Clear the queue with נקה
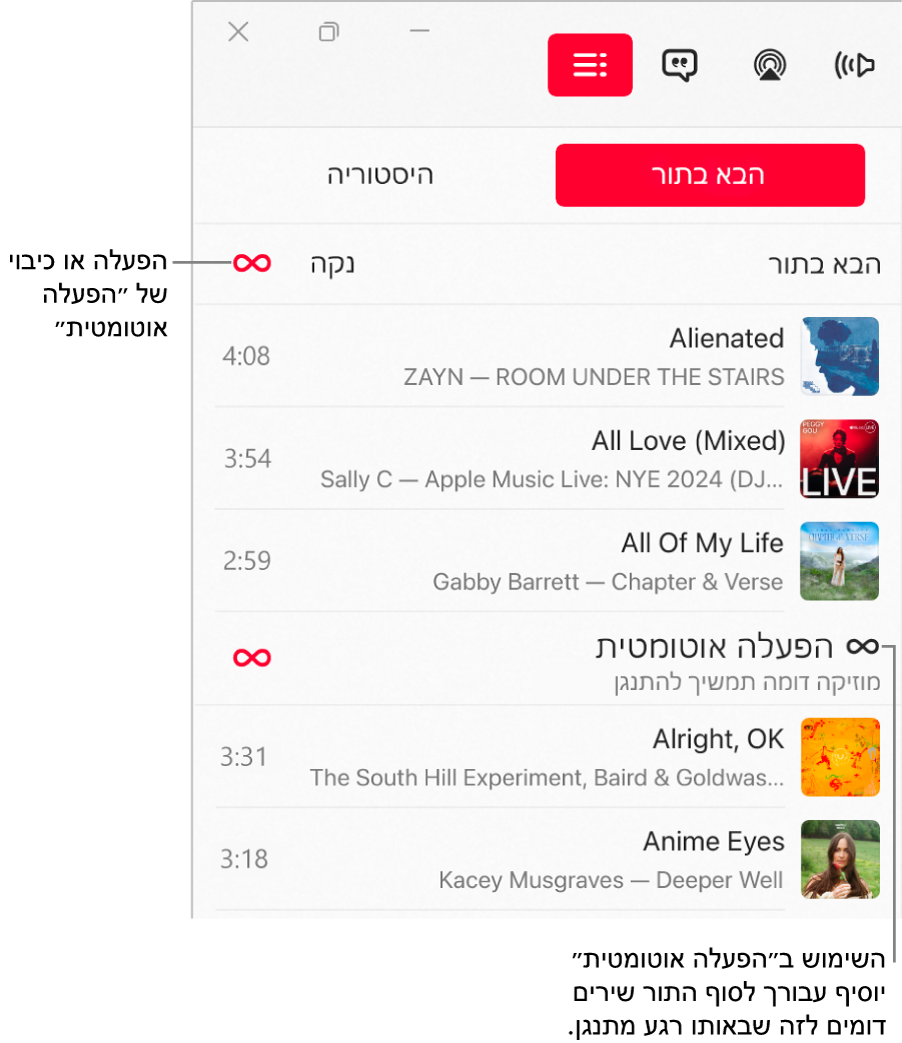 click(x=333, y=264)
